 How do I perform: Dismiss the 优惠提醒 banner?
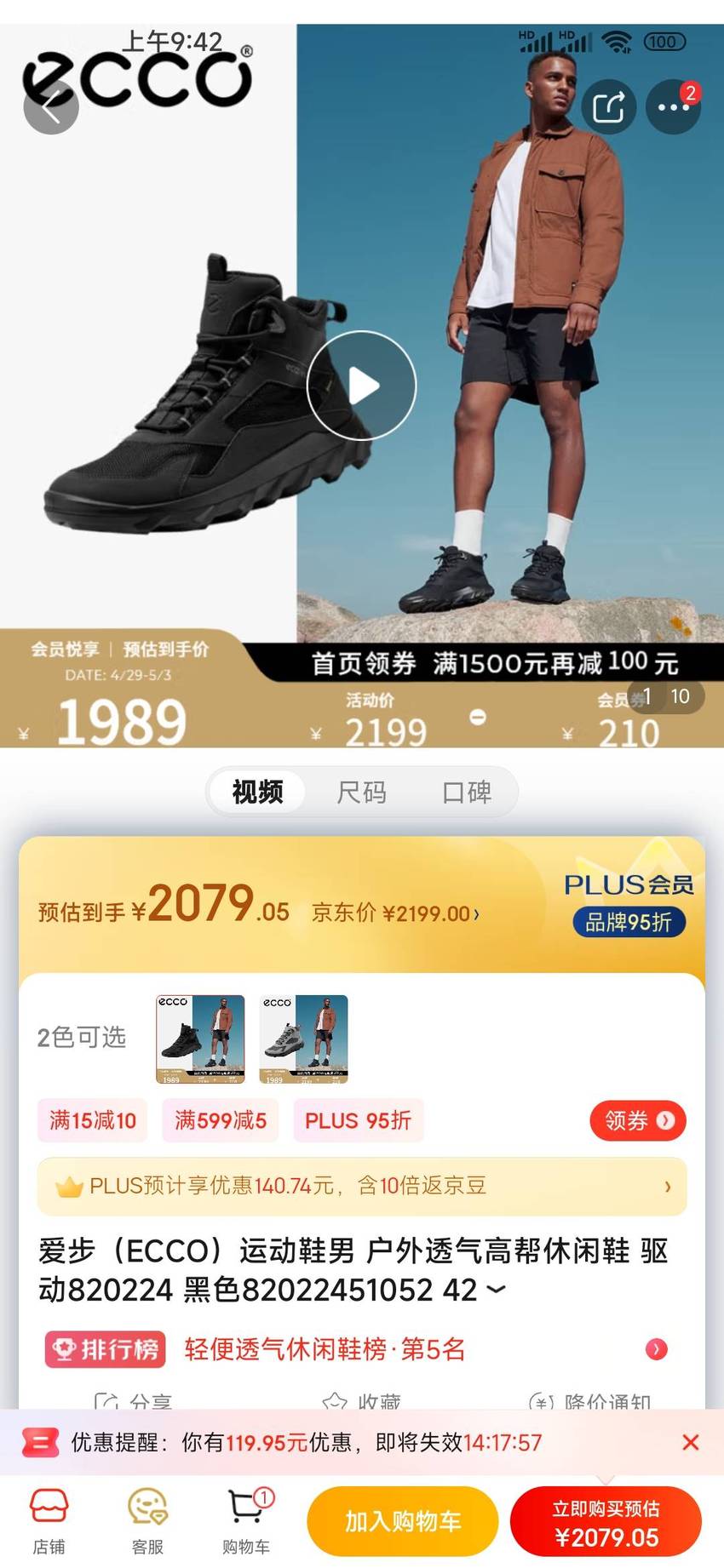tap(691, 1442)
